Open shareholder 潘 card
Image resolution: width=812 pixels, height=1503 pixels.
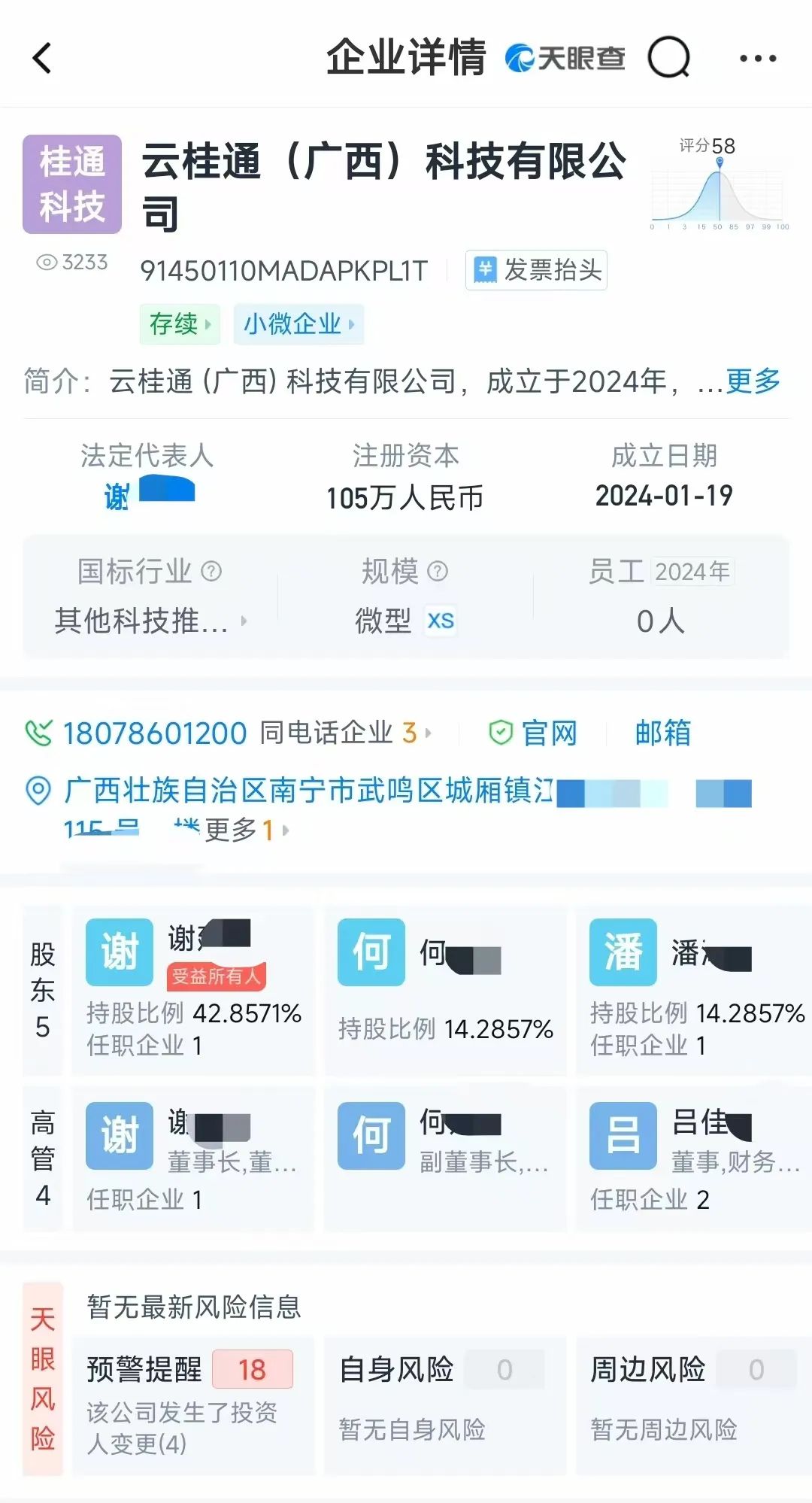[x=695, y=990]
